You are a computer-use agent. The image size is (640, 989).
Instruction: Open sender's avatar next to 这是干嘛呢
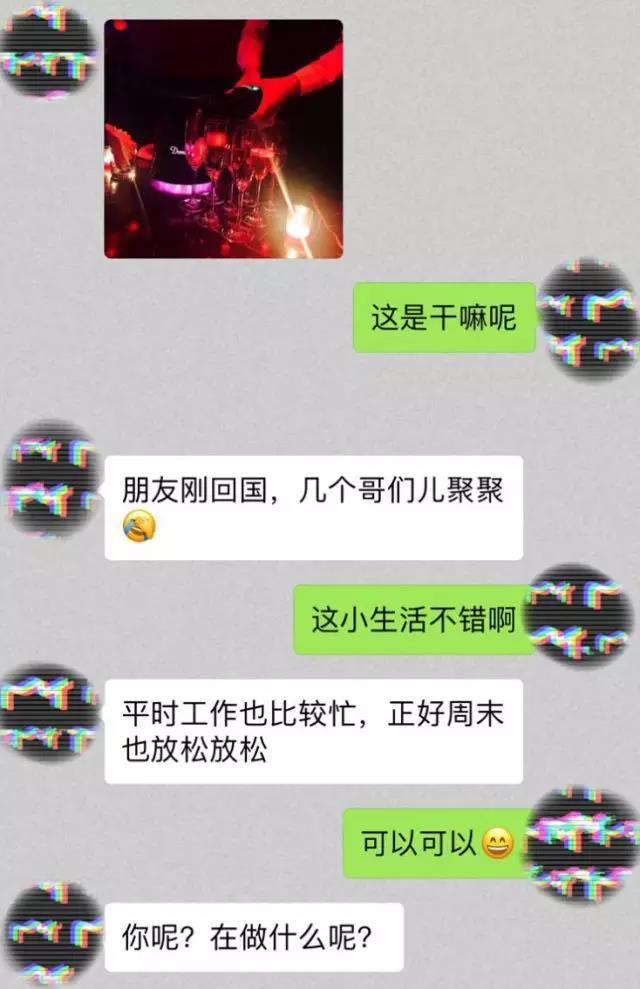[588, 318]
